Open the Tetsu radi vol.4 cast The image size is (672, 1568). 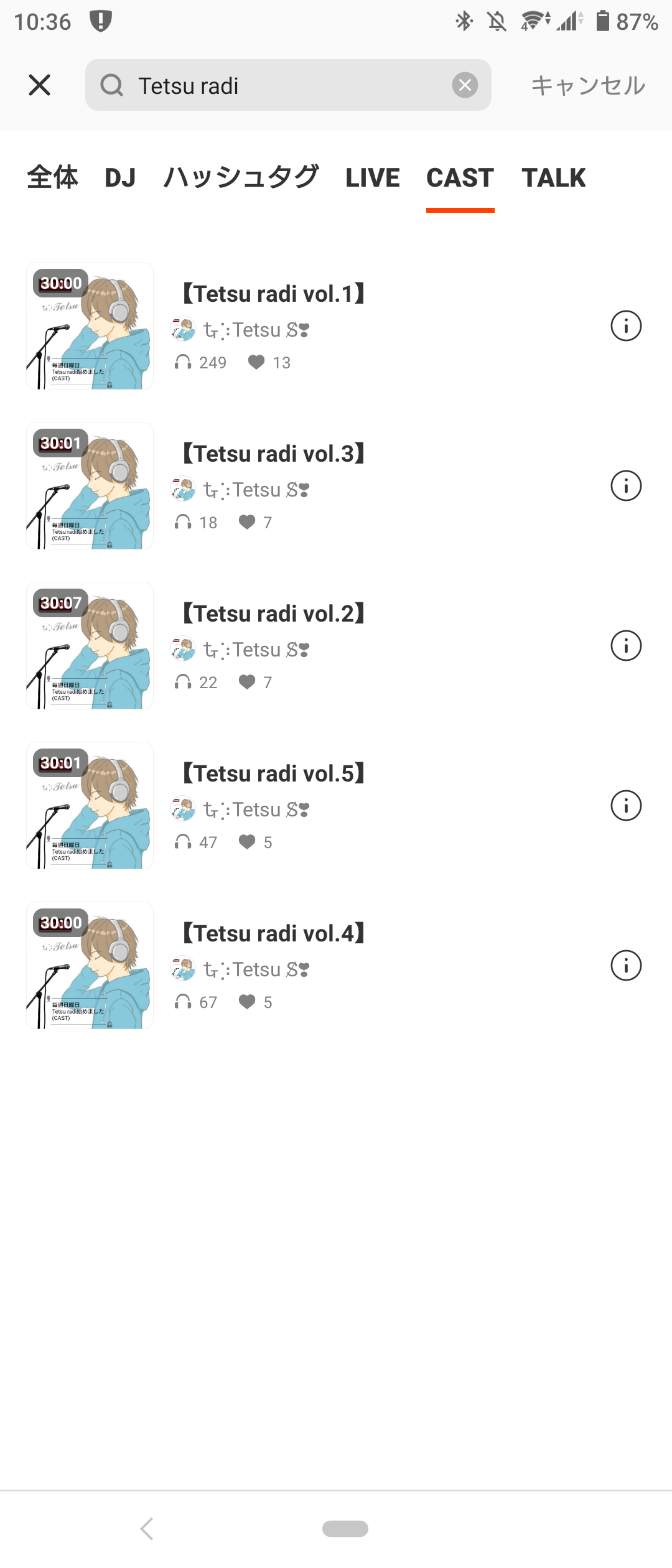point(274,933)
